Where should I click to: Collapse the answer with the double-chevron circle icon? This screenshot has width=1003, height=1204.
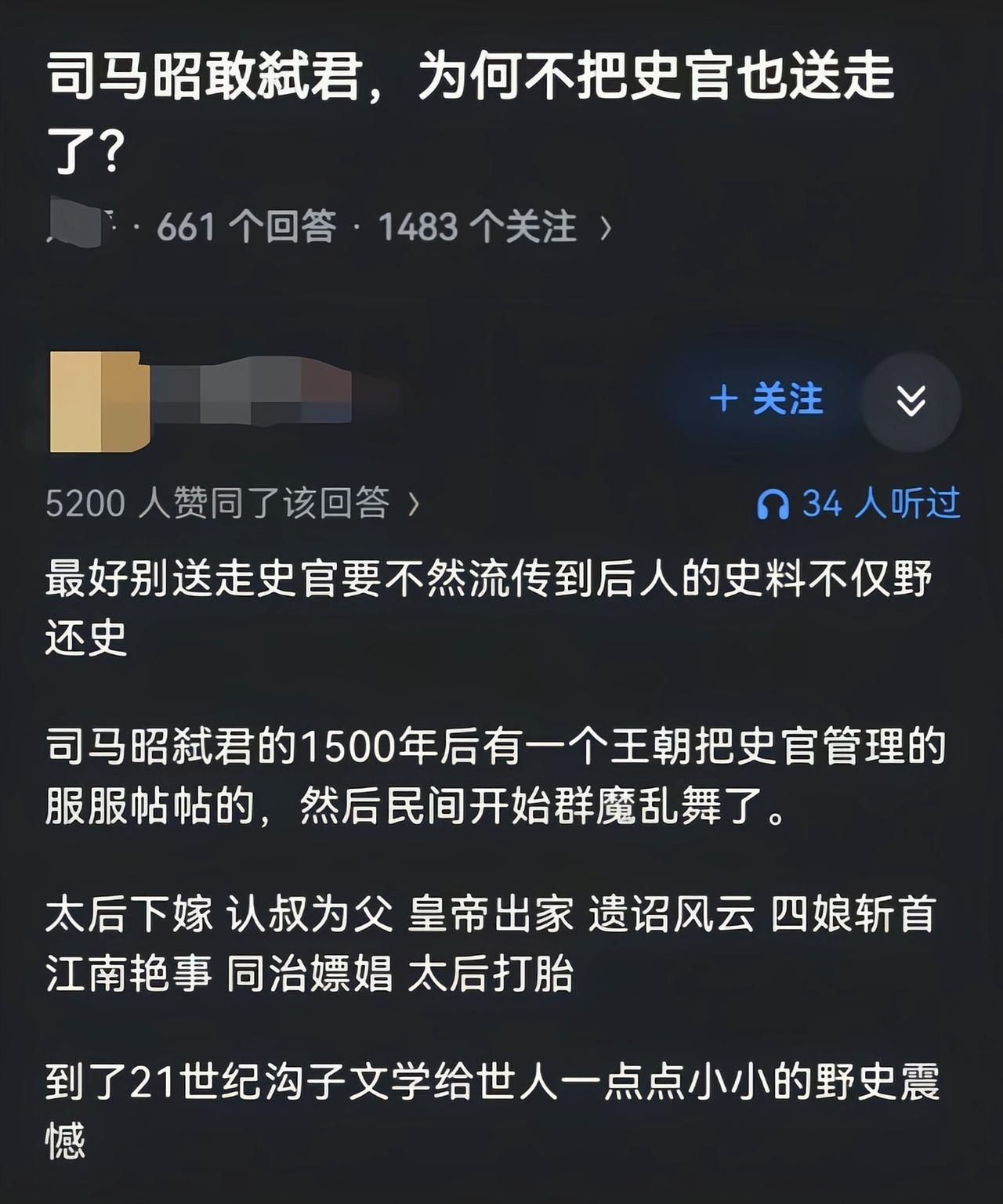(909, 401)
